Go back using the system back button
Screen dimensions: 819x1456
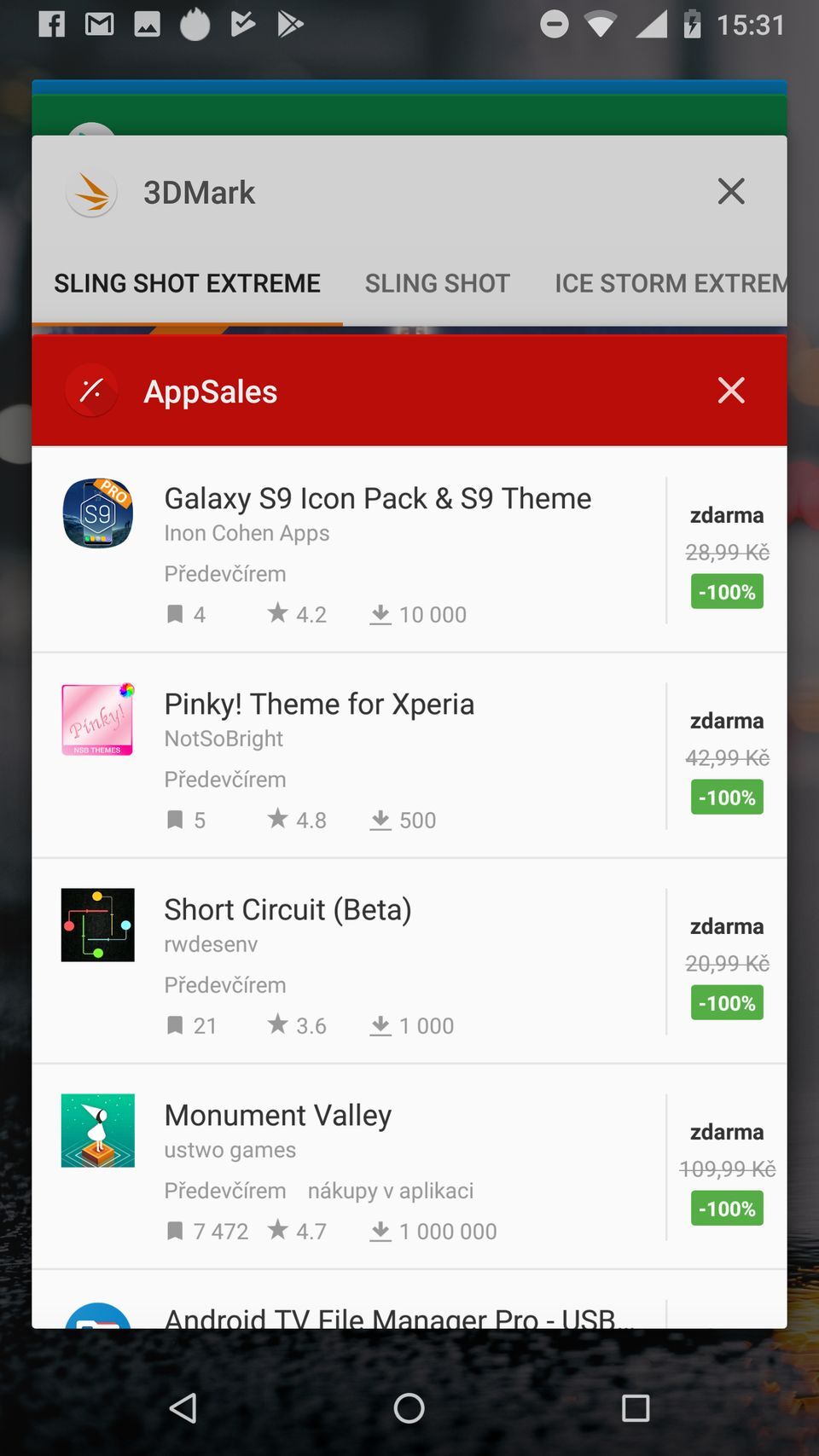click(183, 1408)
